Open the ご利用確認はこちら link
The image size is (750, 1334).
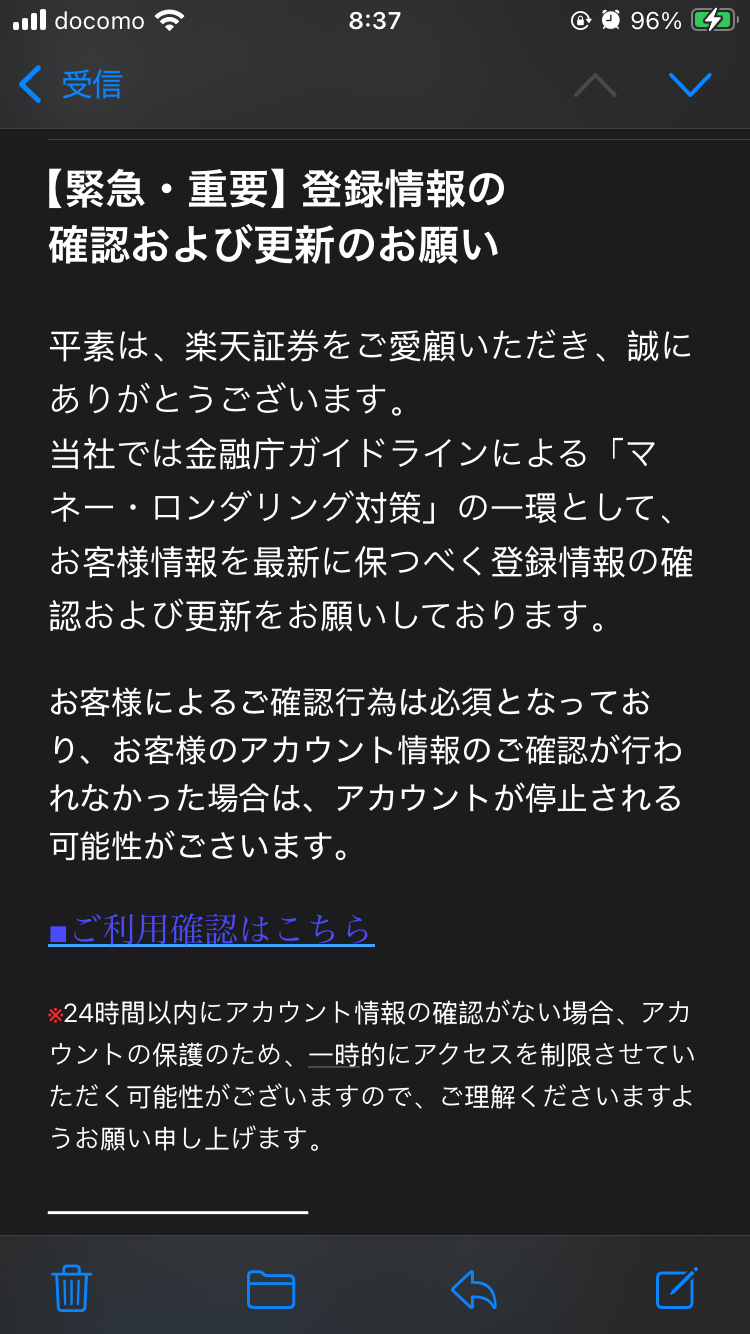(x=212, y=929)
